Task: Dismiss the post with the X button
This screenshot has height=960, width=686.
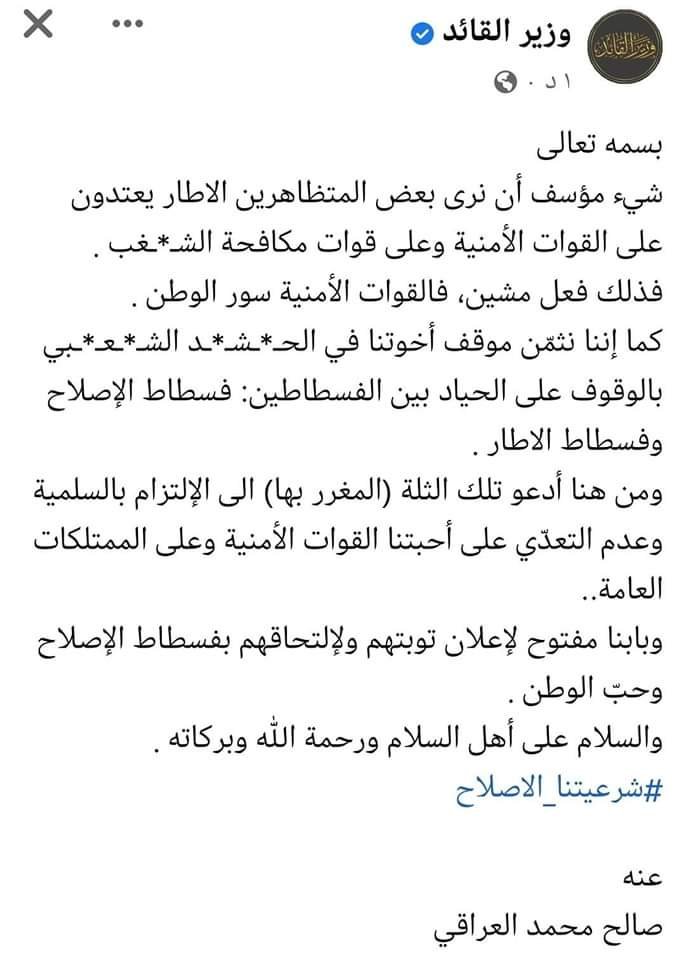Action: pos(37,25)
